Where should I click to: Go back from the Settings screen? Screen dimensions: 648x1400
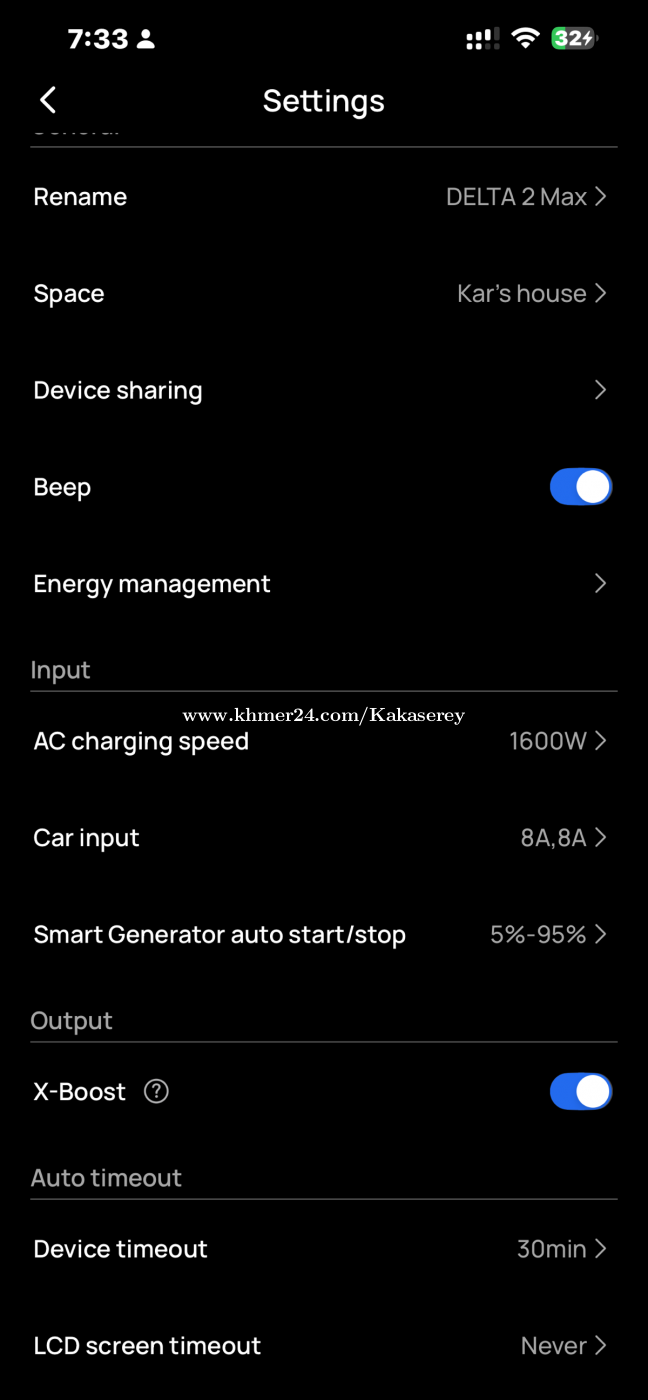(48, 100)
